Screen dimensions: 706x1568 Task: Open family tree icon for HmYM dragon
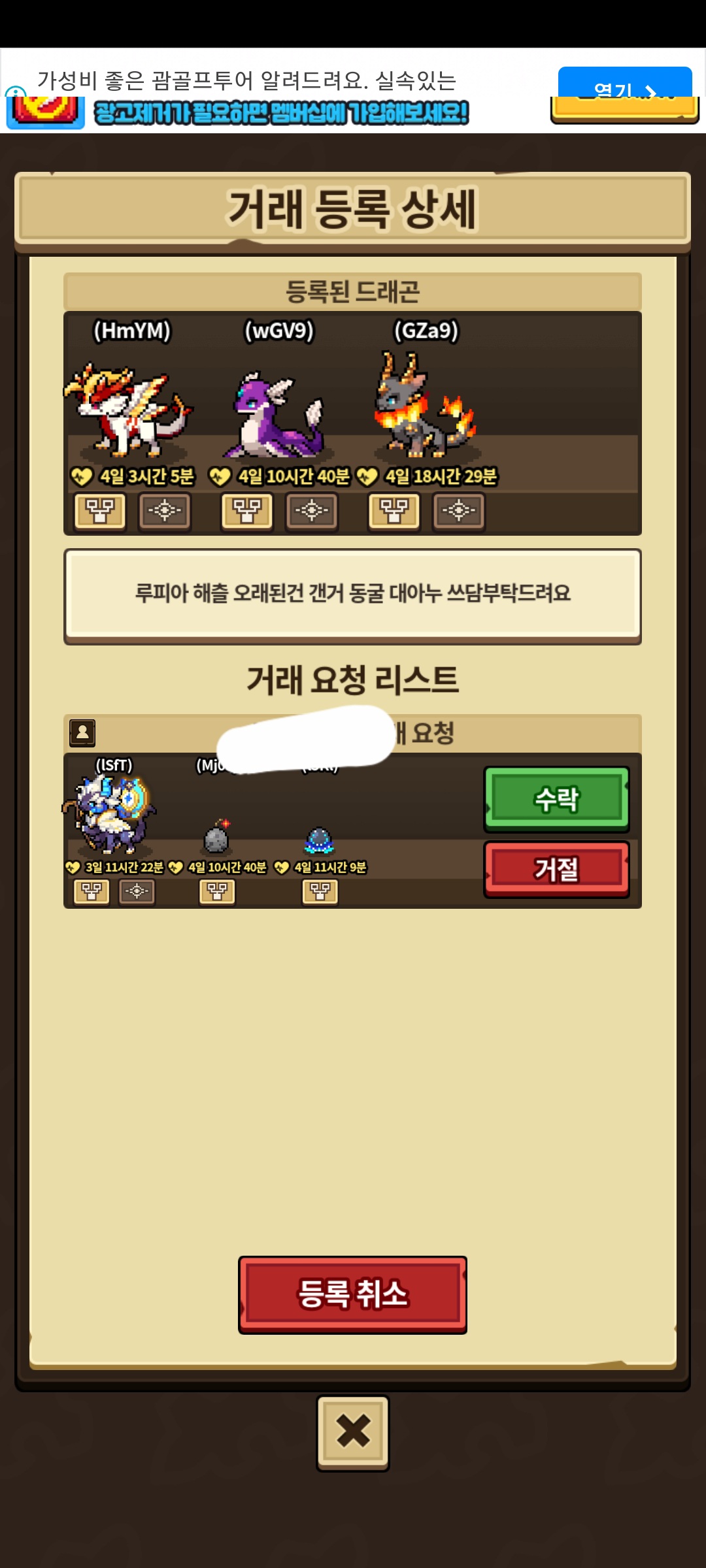(x=100, y=511)
